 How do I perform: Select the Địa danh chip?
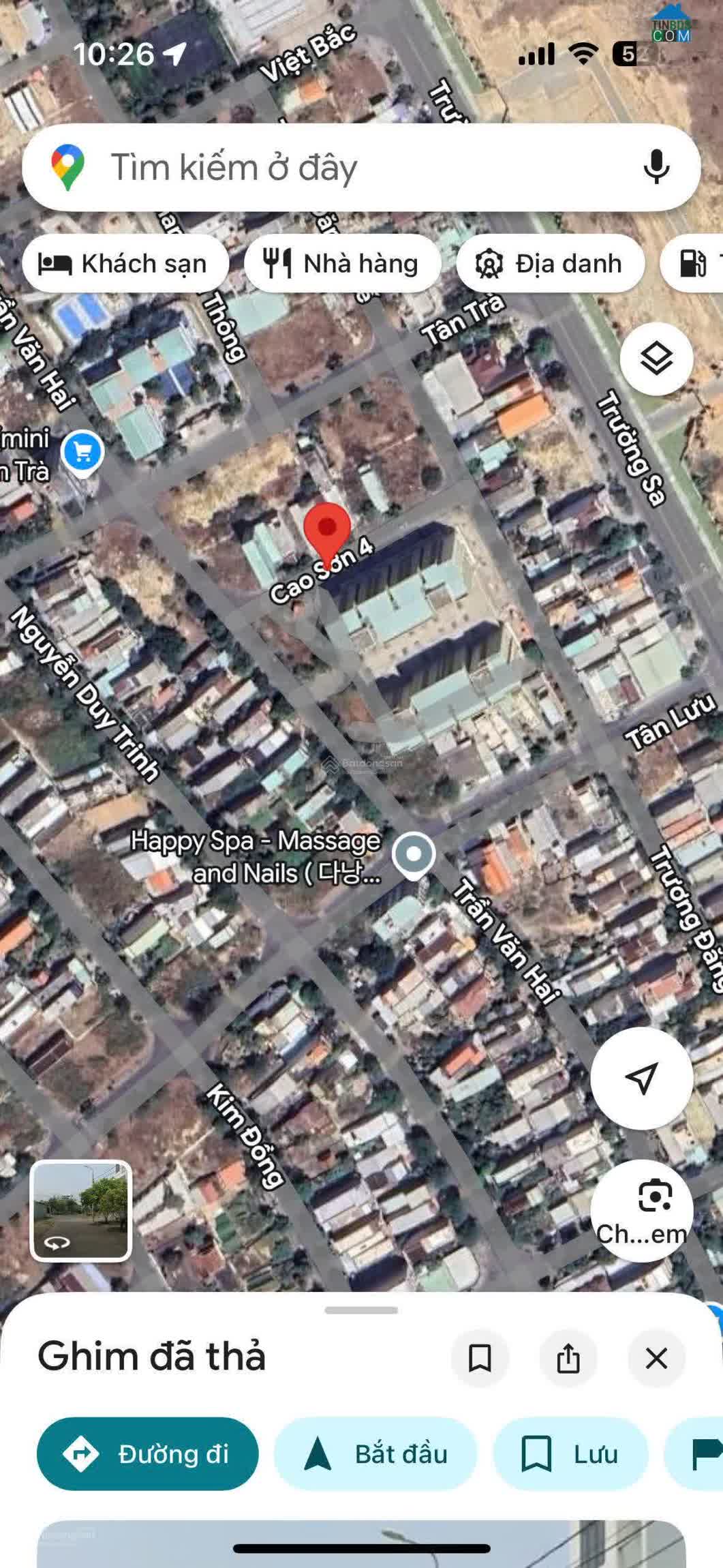550,264
